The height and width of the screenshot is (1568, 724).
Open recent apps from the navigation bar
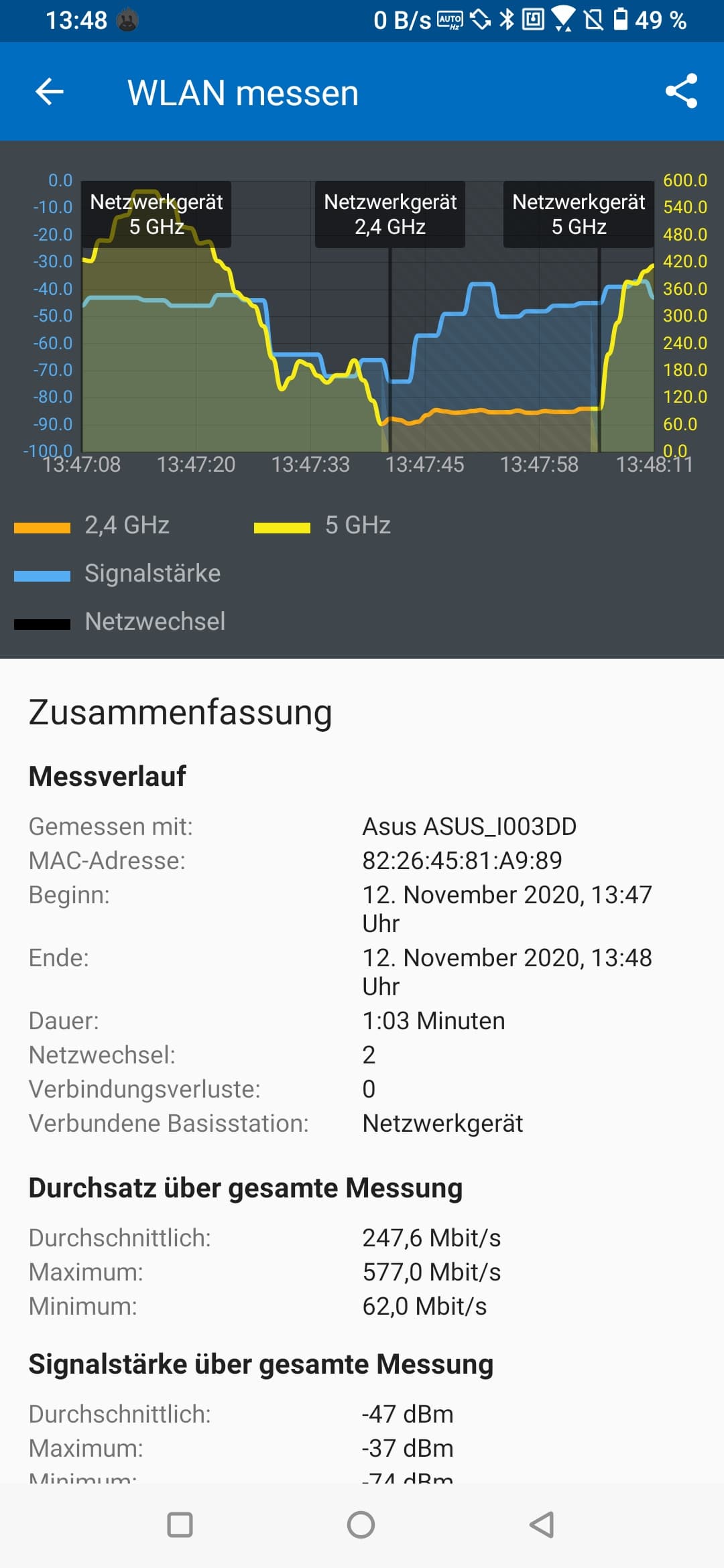180,1524
